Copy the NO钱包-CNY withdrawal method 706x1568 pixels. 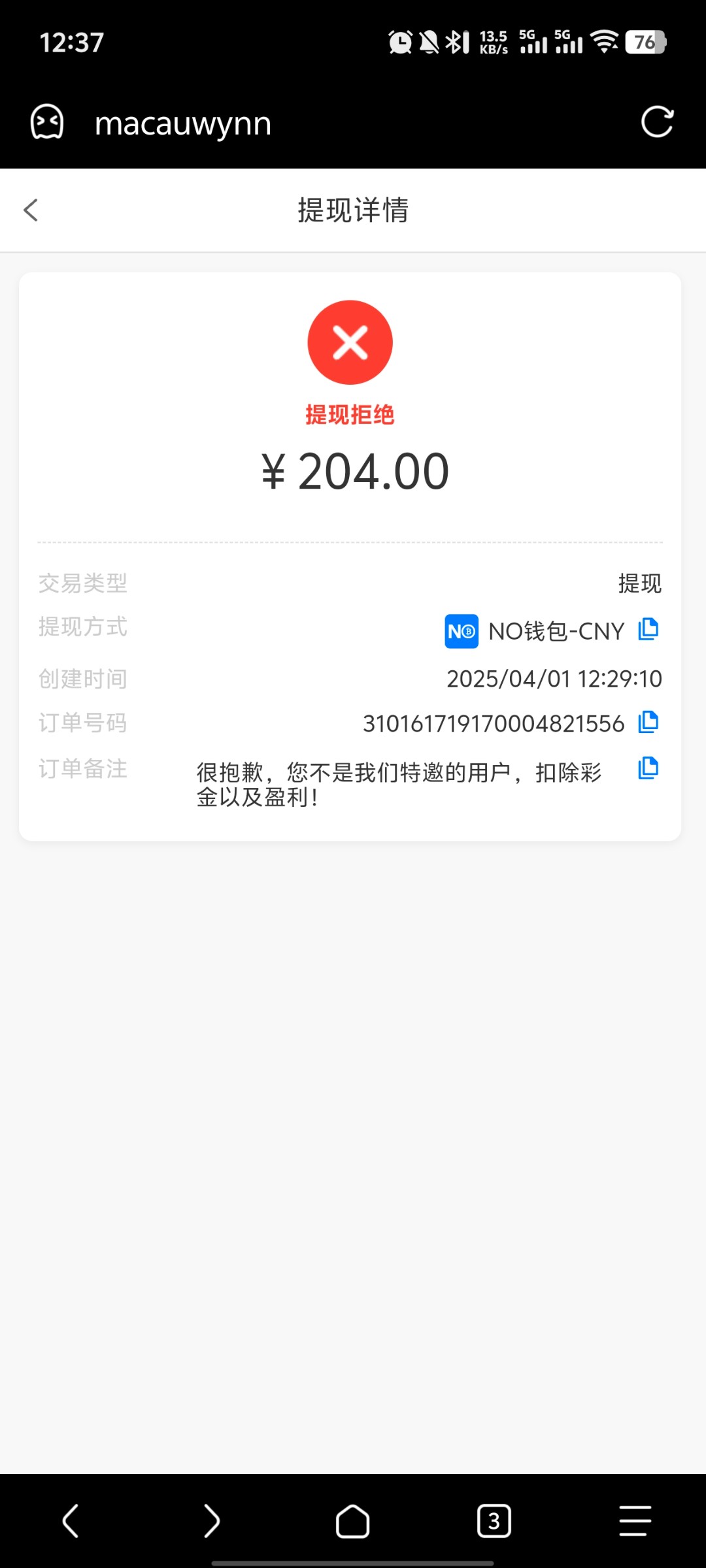[x=648, y=629]
